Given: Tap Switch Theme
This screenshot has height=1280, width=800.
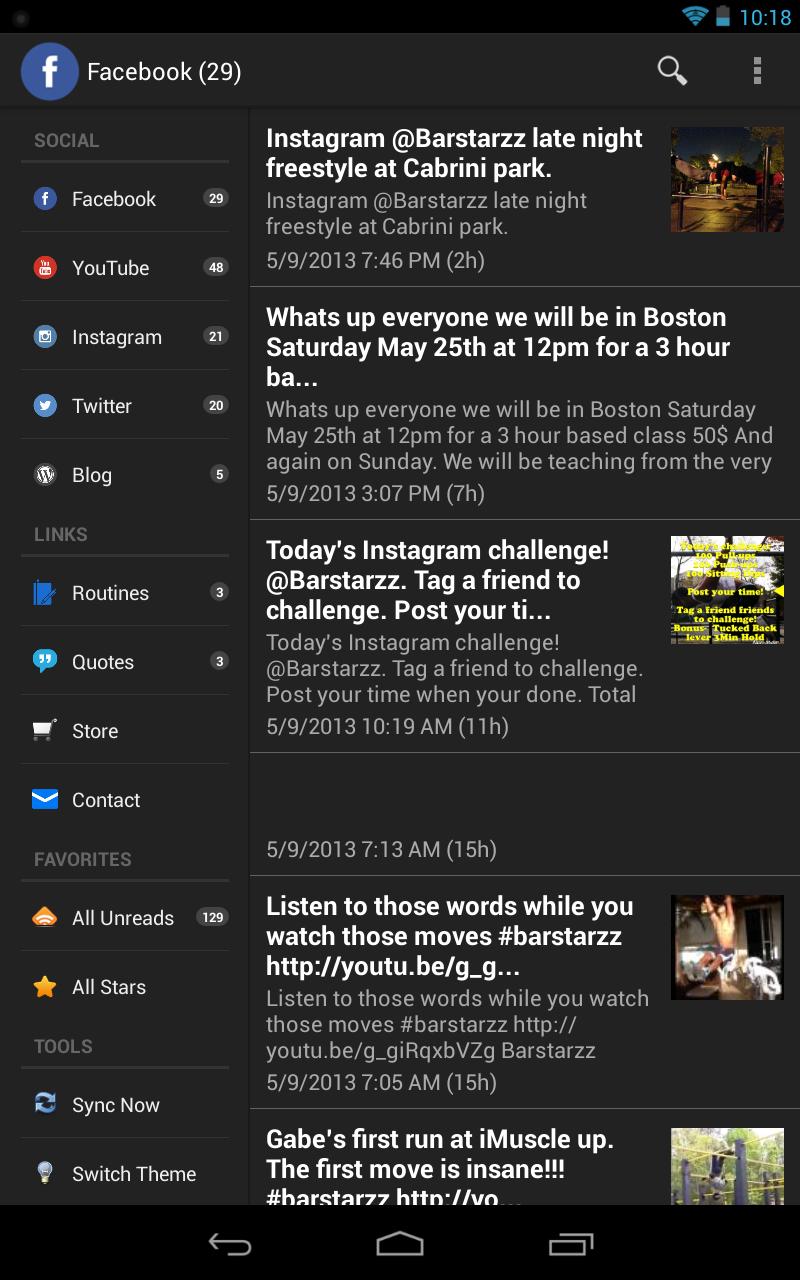Looking at the screenshot, I should tap(124, 1174).
